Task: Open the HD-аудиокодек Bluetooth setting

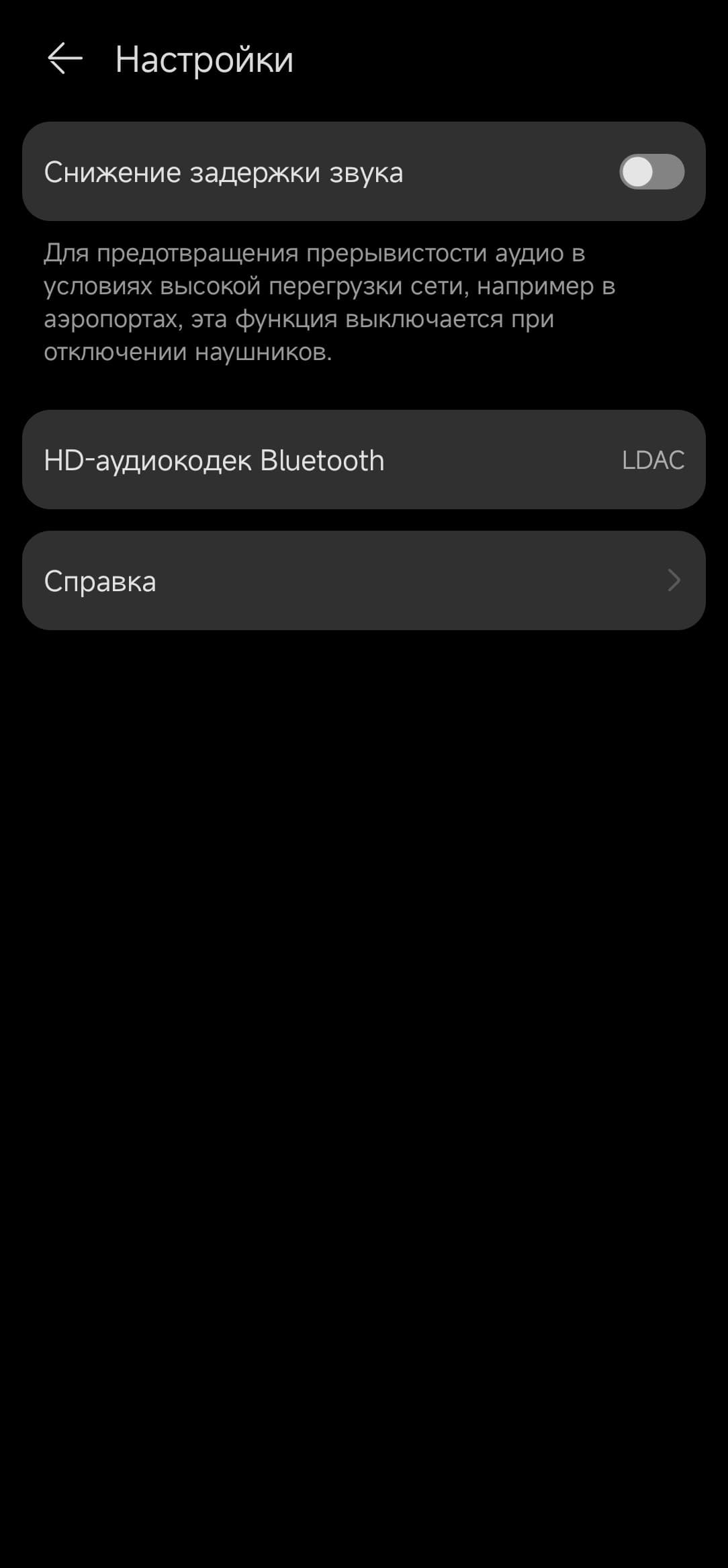Action: tap(363, 460)
